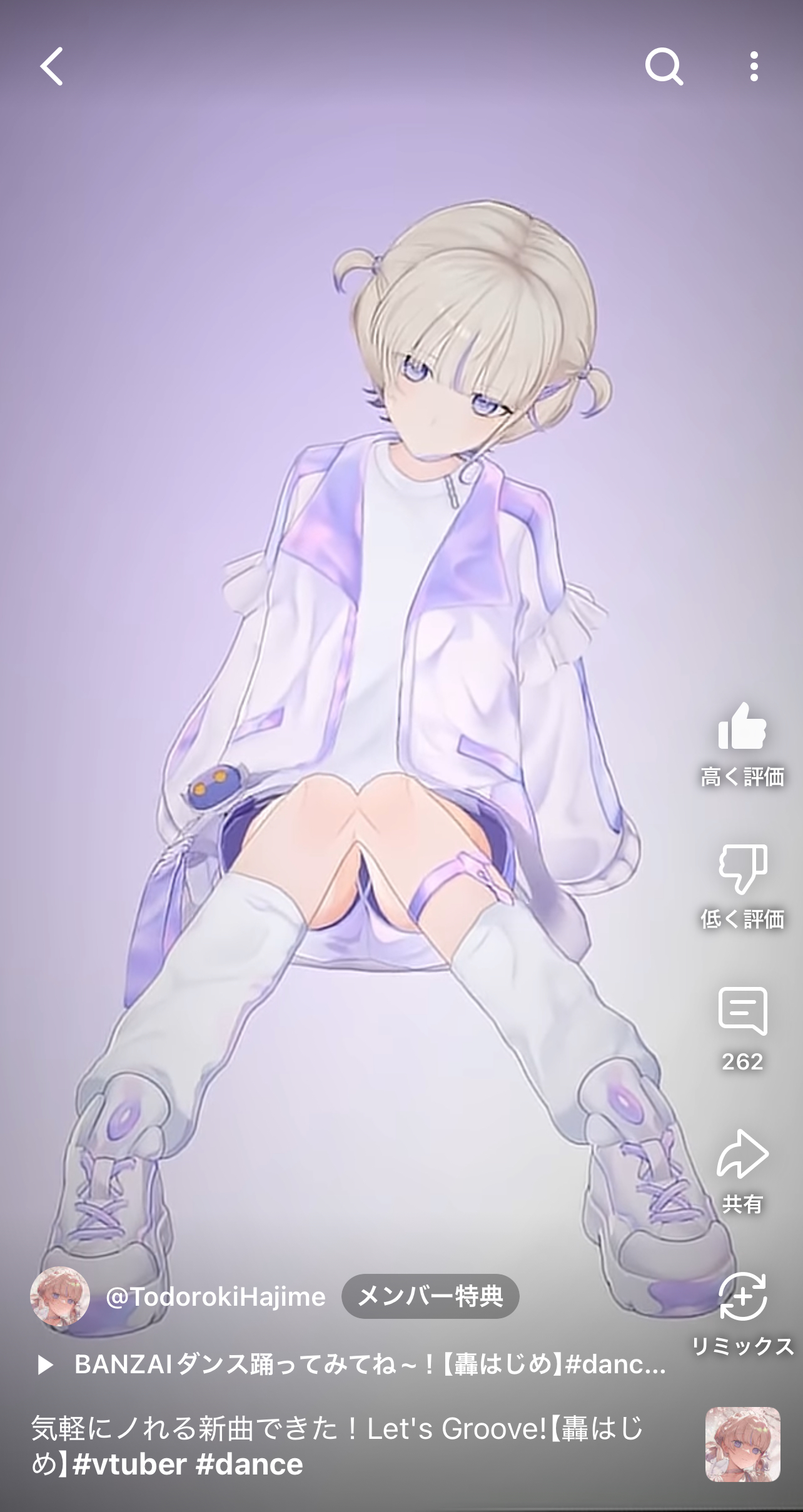Tap the #dance hashtag in the description

[x=249, y=1464]
